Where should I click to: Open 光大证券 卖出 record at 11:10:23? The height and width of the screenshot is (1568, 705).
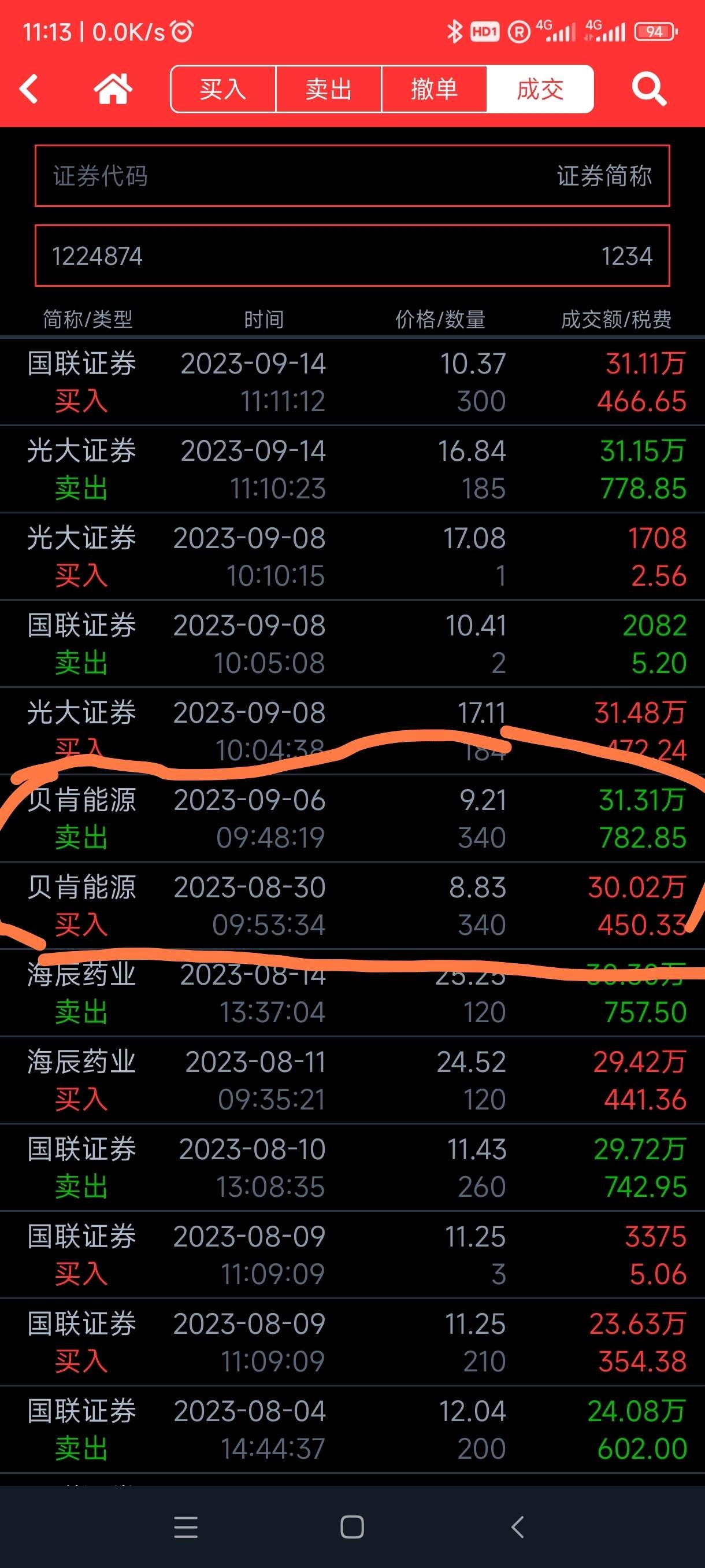[352, 469]
